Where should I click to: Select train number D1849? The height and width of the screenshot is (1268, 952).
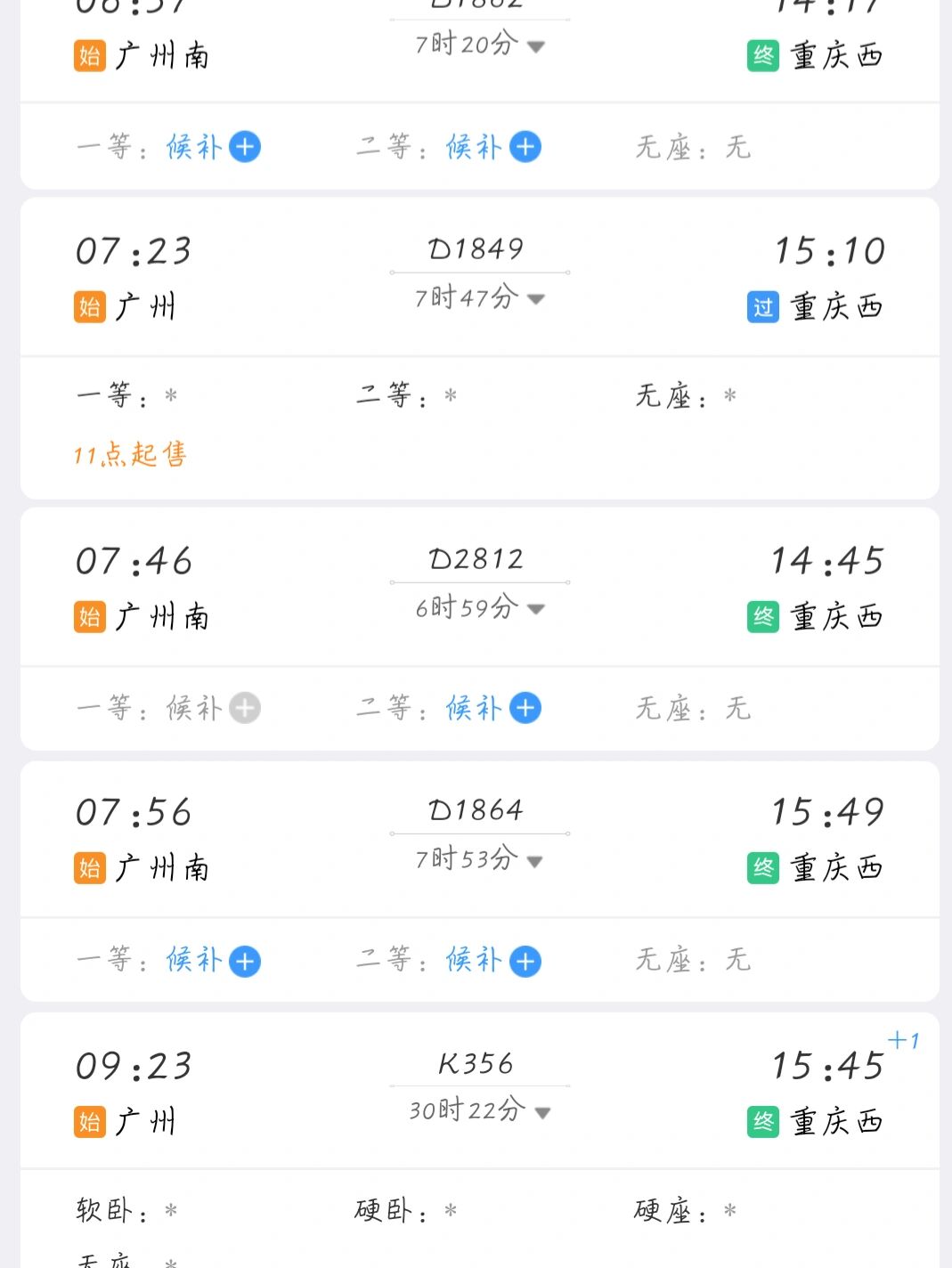click(477, 249)
